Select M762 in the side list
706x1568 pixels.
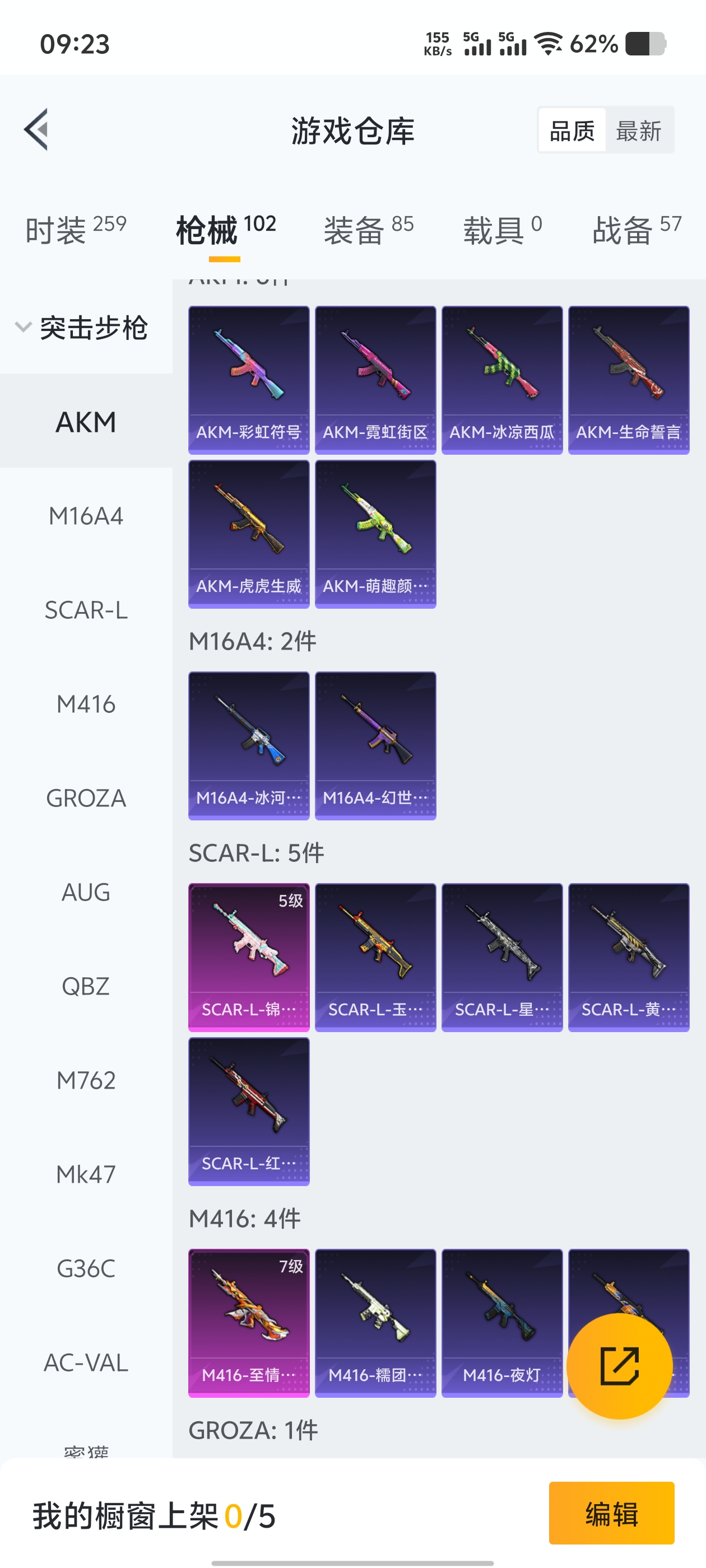[86, 1080]
